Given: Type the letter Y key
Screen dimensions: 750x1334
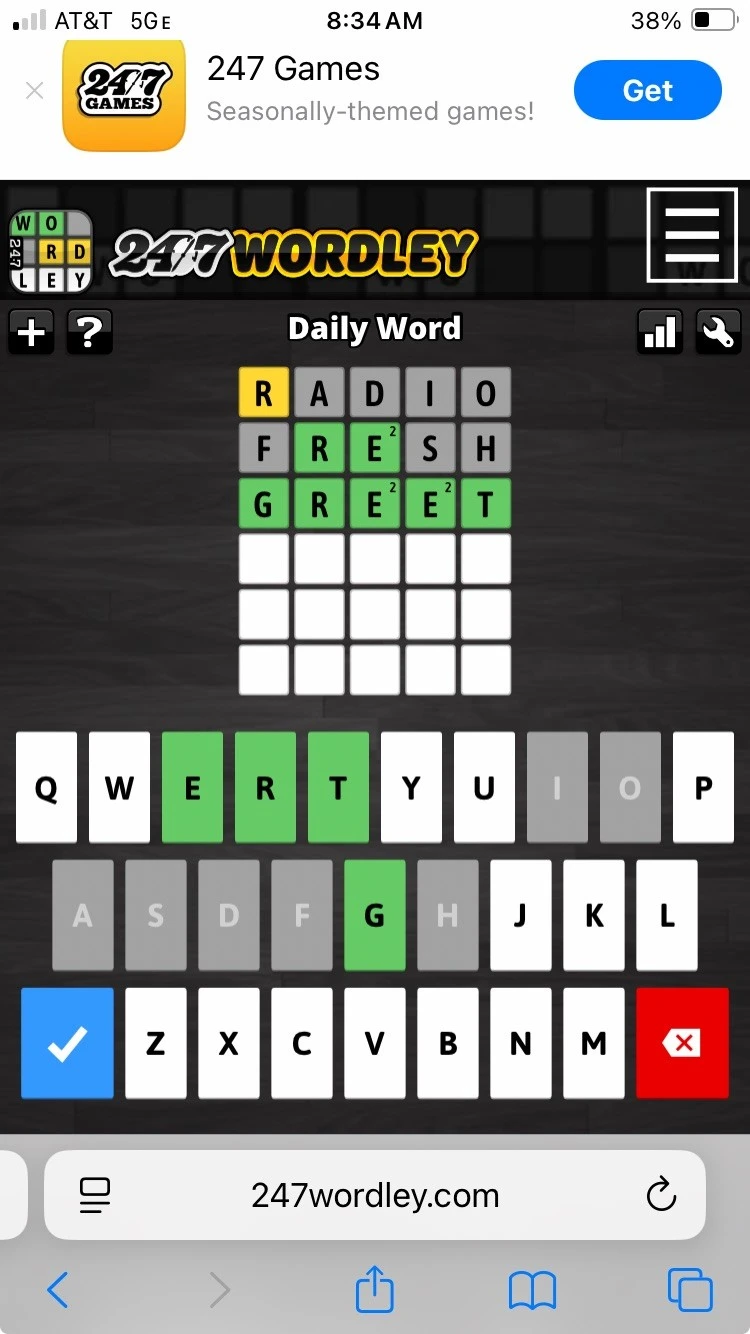Looking at the screenshot, I should coord(411,788).
